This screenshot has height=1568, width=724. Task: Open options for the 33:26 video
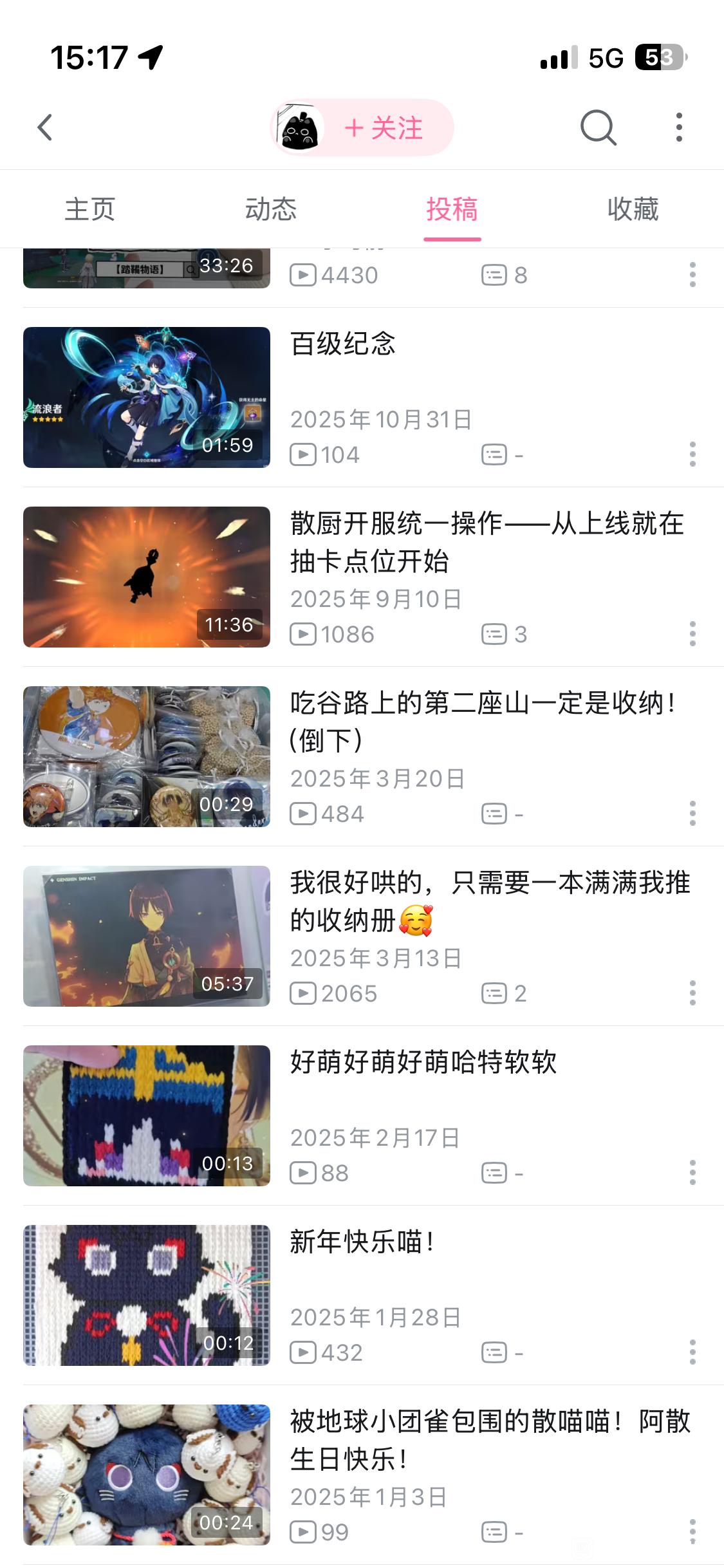coord(692,275)
